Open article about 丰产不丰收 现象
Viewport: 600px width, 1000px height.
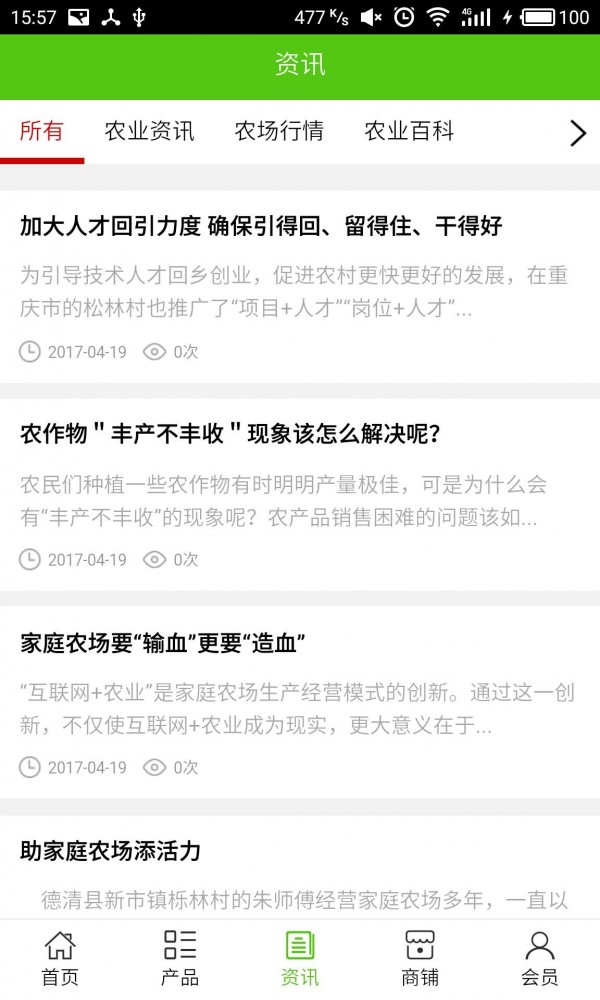(x=231, y=434)
